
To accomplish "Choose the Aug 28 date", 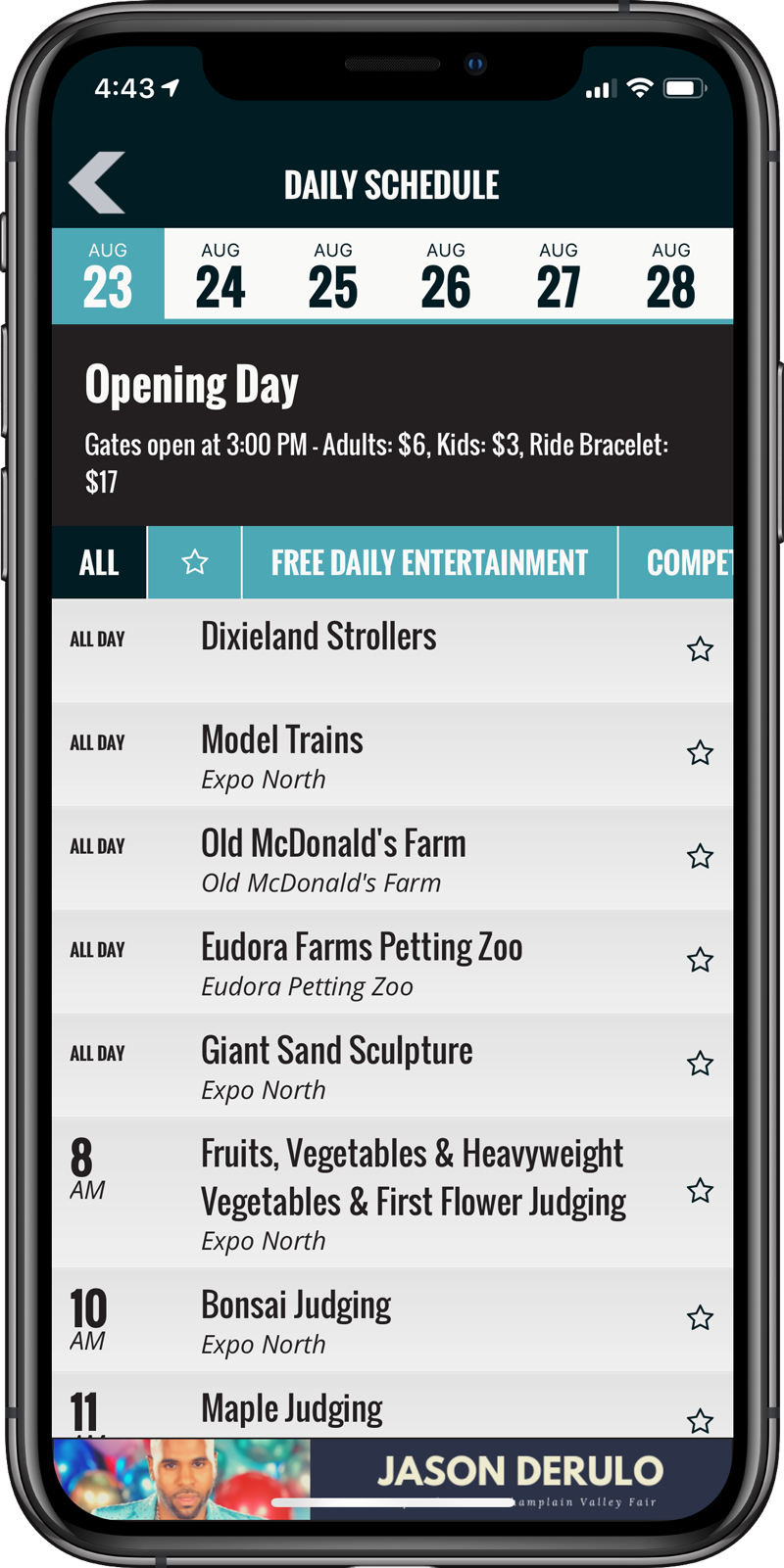I will pyautogui.click(x=671, y=275).
